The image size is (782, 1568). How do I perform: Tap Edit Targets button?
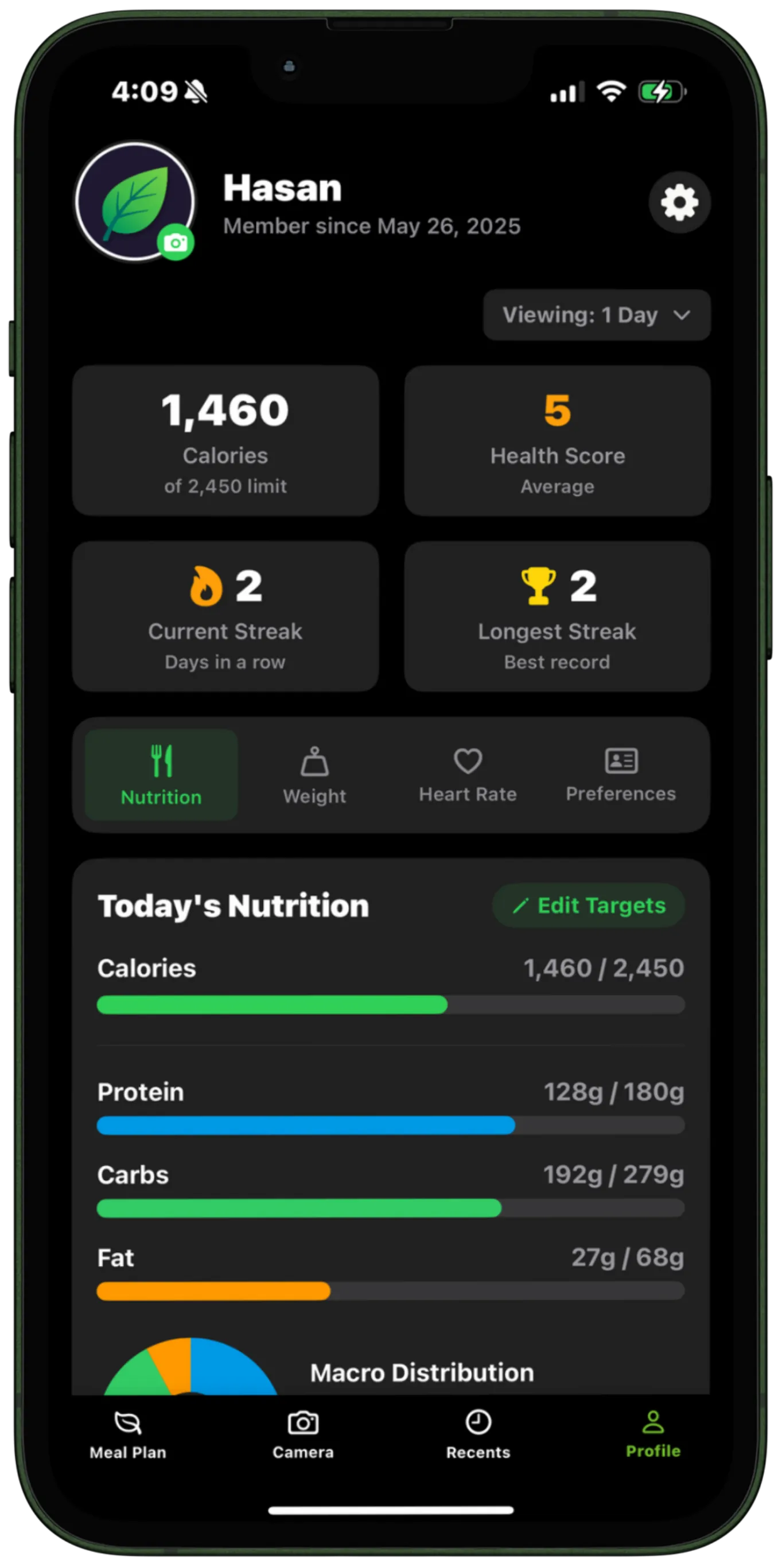point(588,905)
